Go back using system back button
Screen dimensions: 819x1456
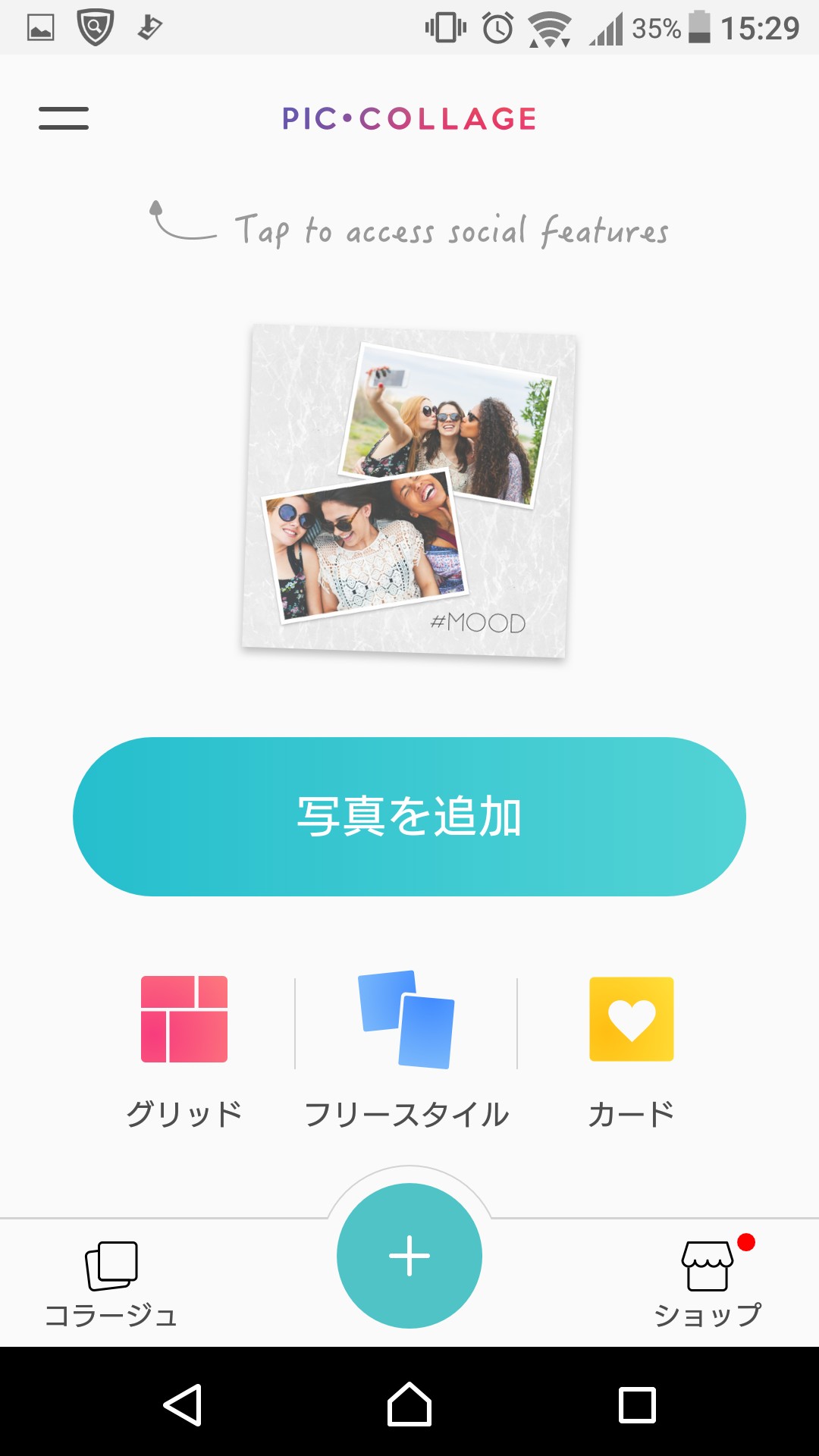pos(183,1404)
